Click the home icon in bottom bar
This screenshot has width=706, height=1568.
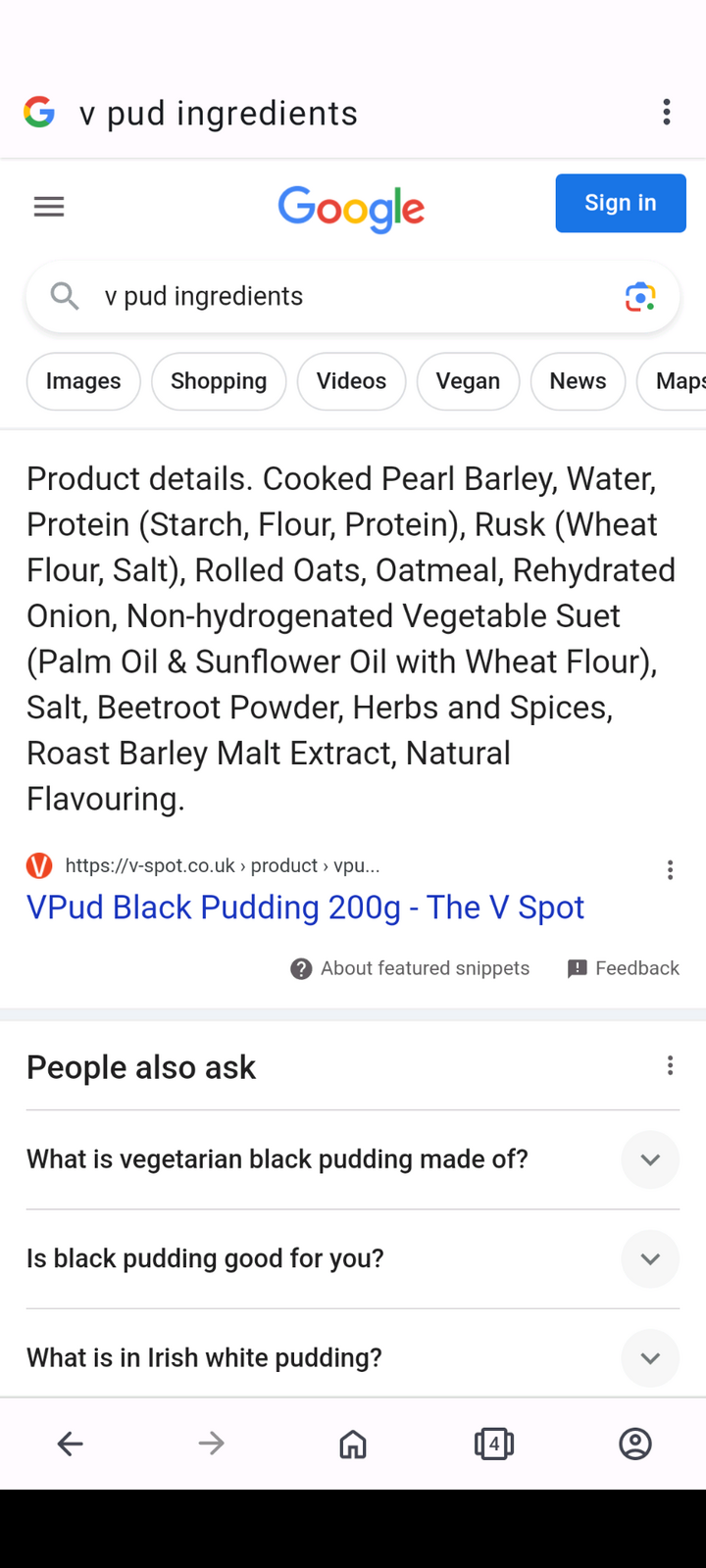(352, 1444)
